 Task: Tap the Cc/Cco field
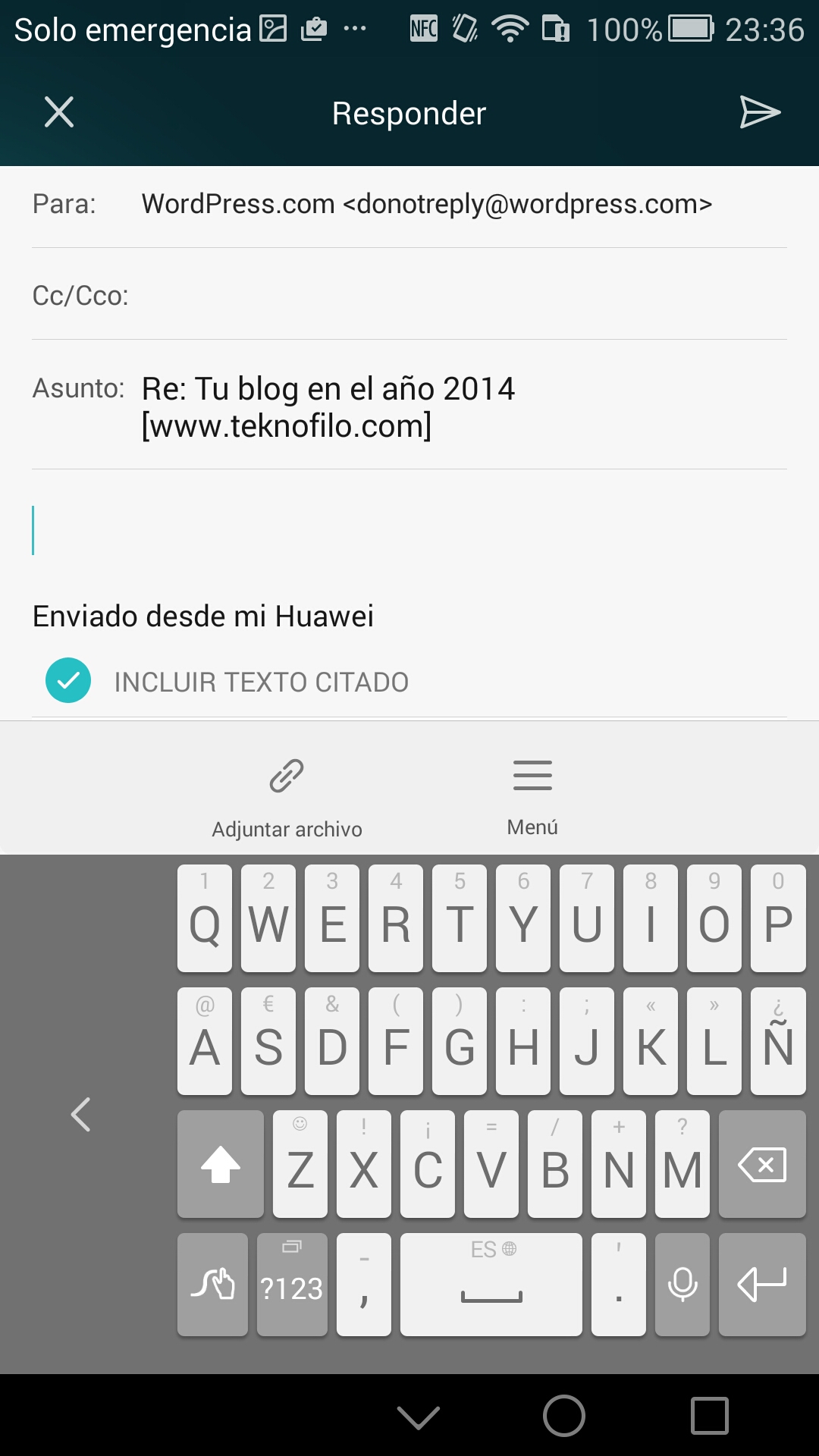click(x=455, y=296)
